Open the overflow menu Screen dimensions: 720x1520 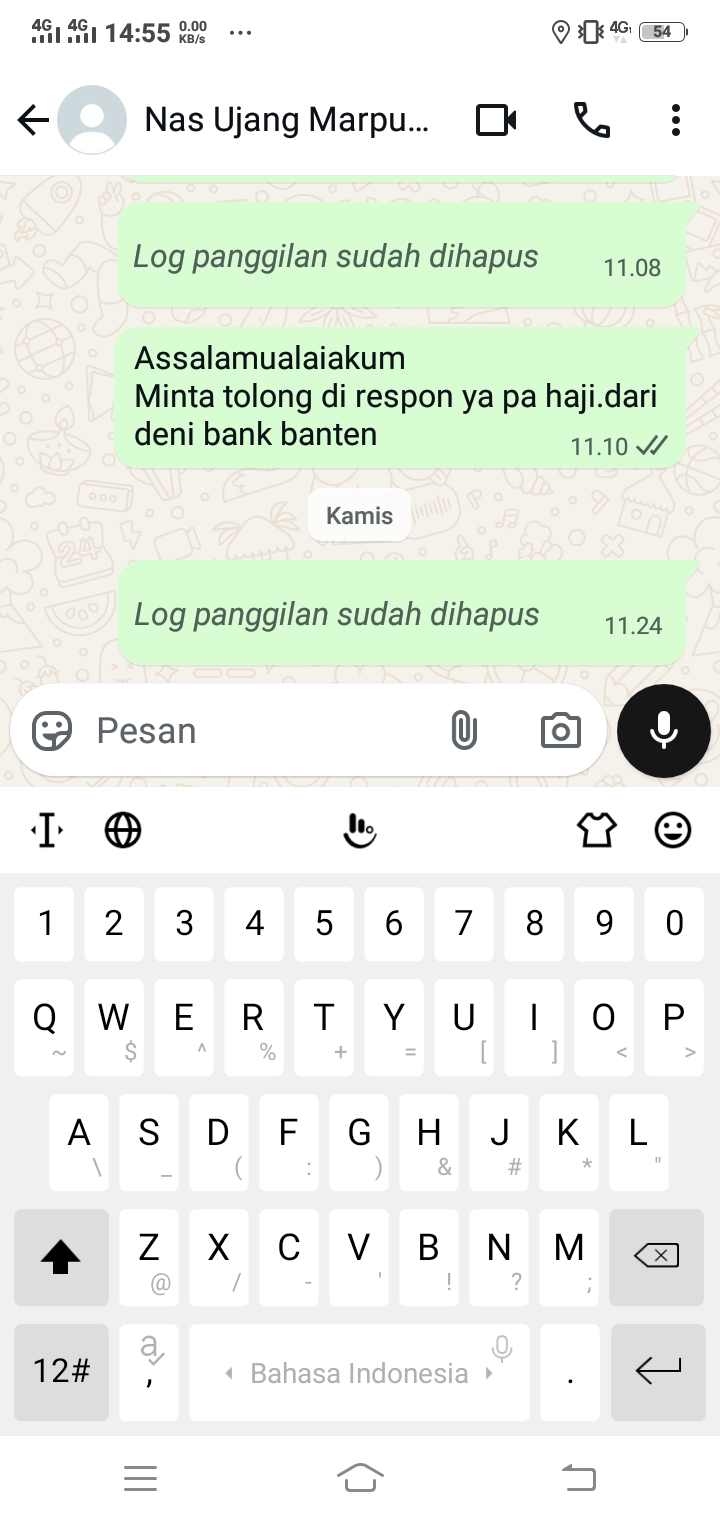click(x=676, y=120)
